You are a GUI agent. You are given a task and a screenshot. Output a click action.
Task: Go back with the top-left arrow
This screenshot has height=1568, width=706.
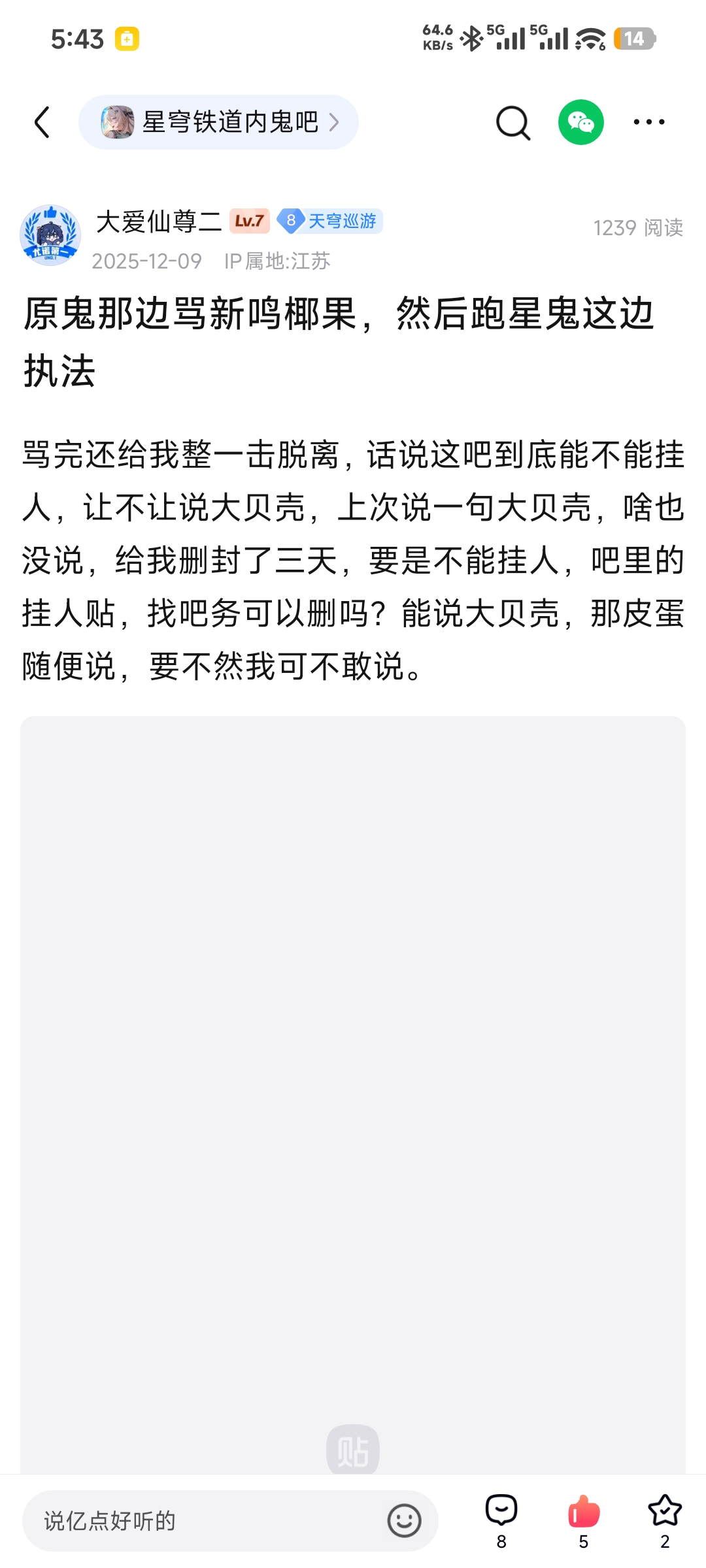(42, 122)
